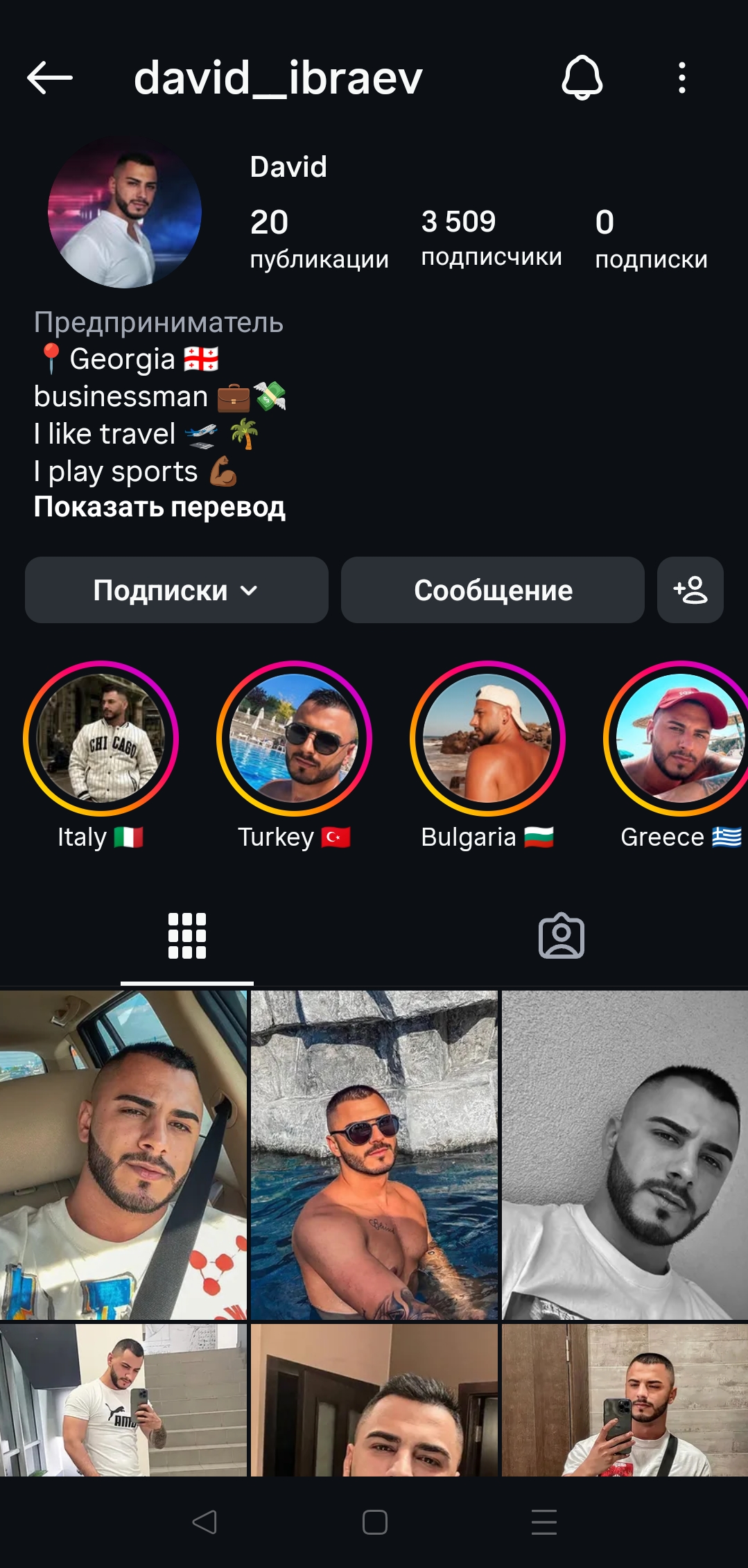
Task: Open the Greece story highlight
Action: (677, 738)
